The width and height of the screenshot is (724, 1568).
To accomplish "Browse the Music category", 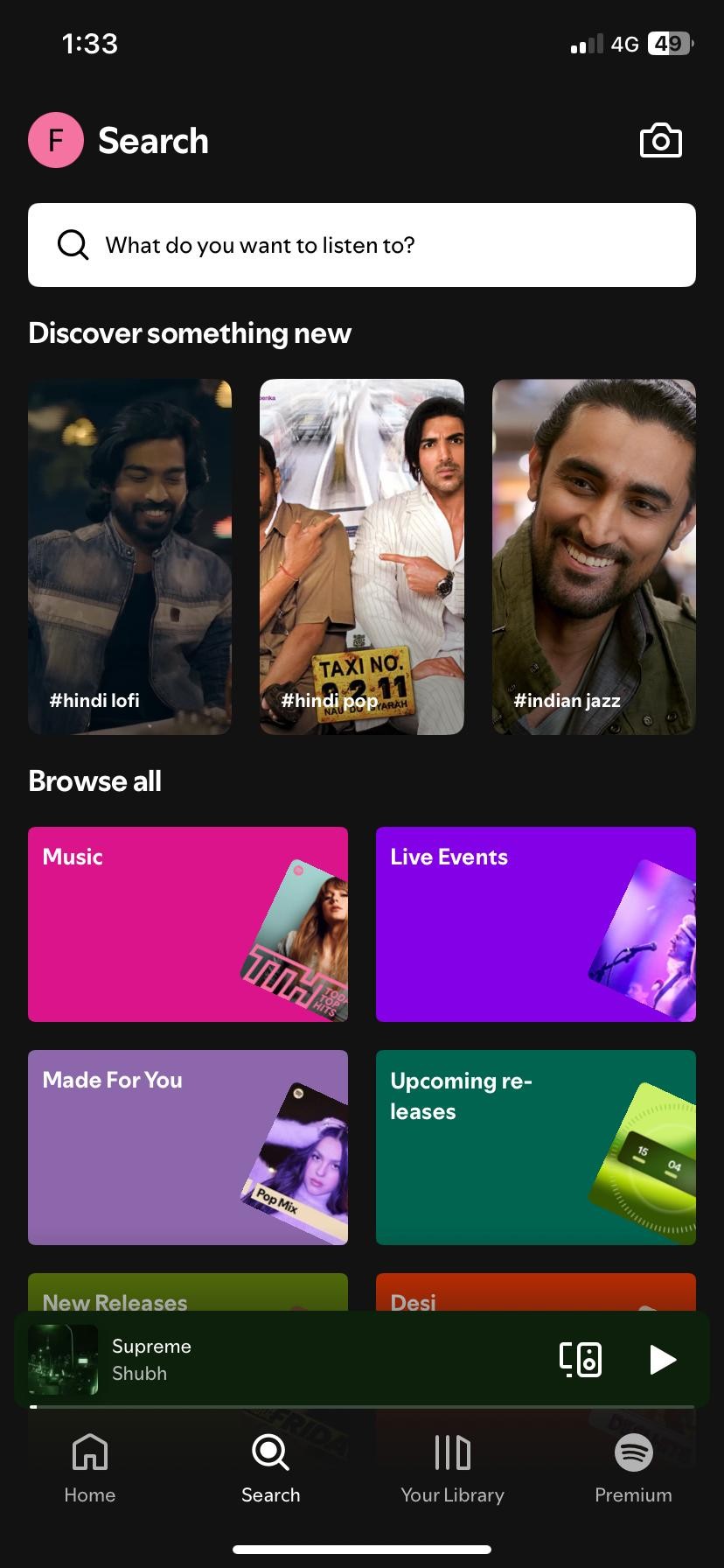I will pyautogui.click(x=188, y=924).
